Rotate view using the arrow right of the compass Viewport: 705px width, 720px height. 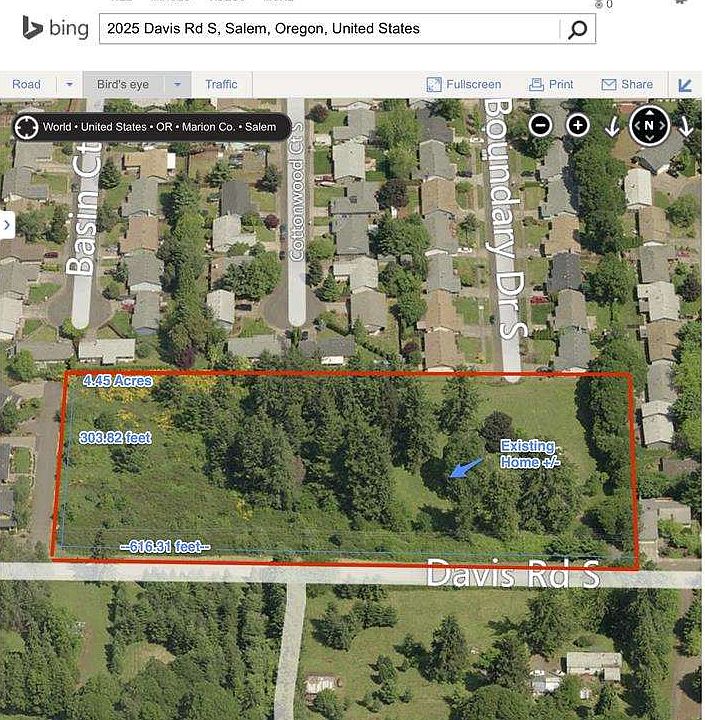pyautogui.click(x=686, y=126)
